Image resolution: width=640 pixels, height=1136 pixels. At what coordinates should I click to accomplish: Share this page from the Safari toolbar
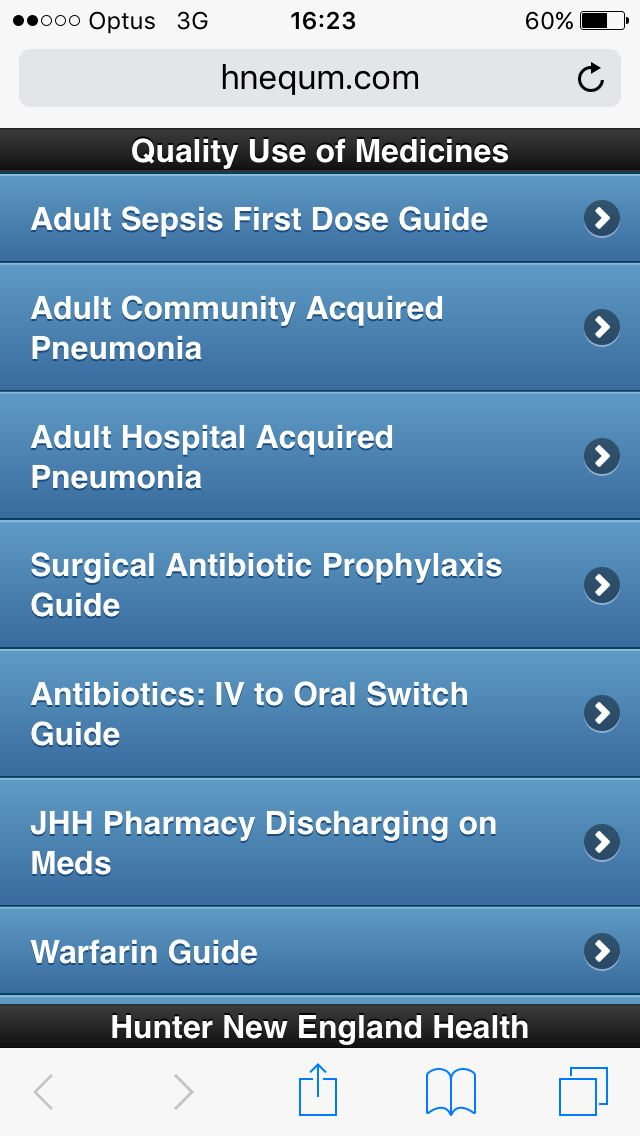point(320,1091)
